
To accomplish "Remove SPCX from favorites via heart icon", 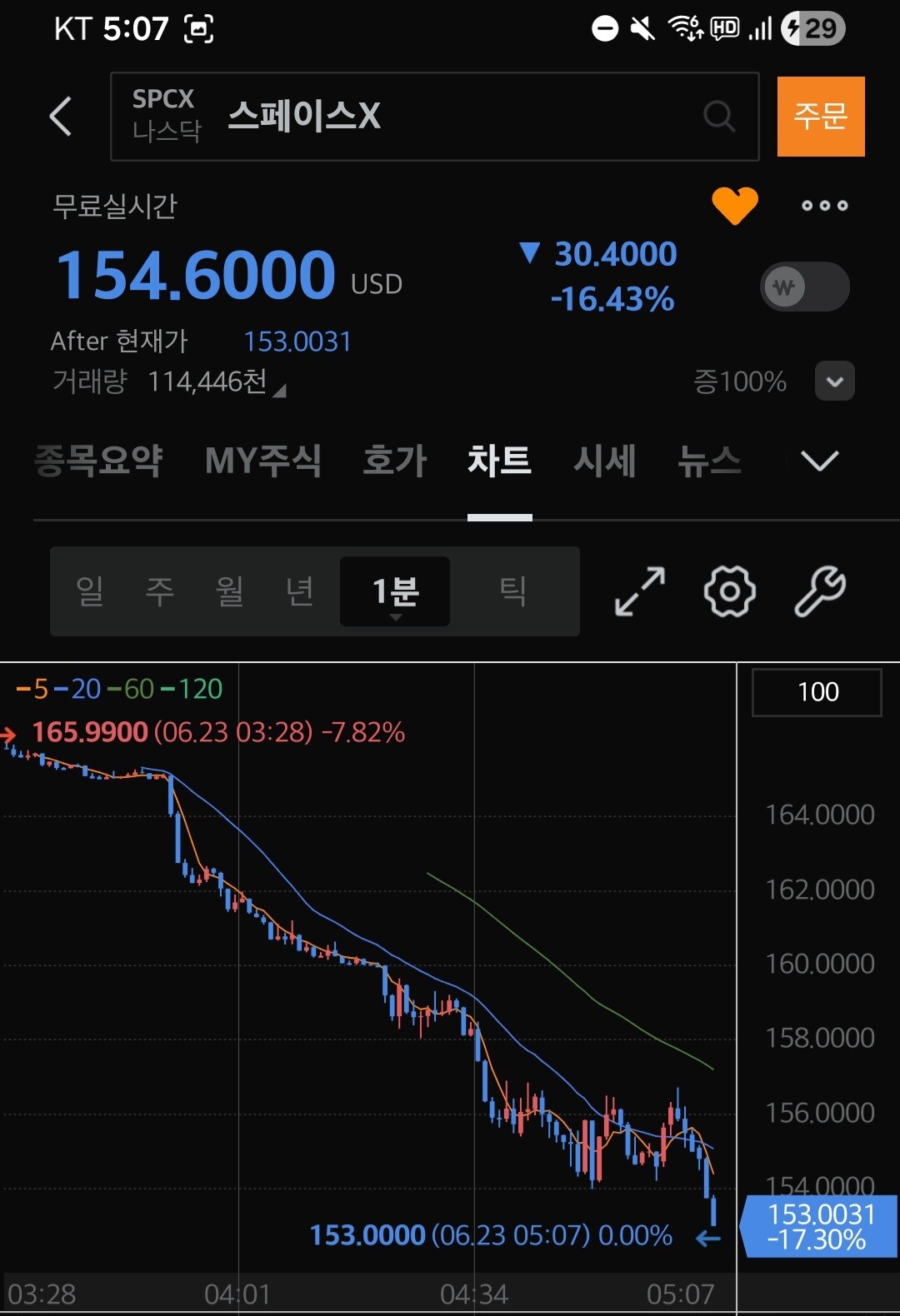I will 734,205.
